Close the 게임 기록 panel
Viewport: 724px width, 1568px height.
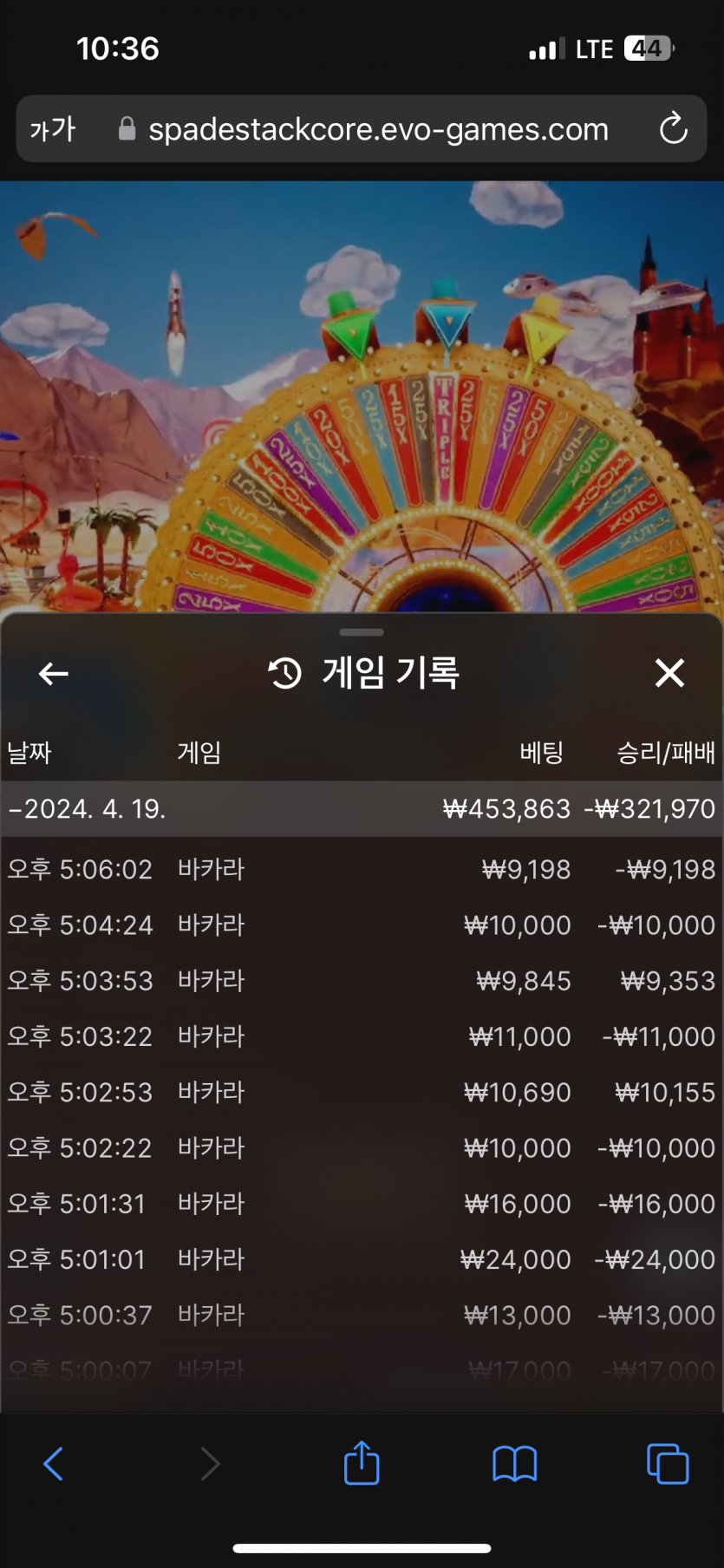coord(669,673)
